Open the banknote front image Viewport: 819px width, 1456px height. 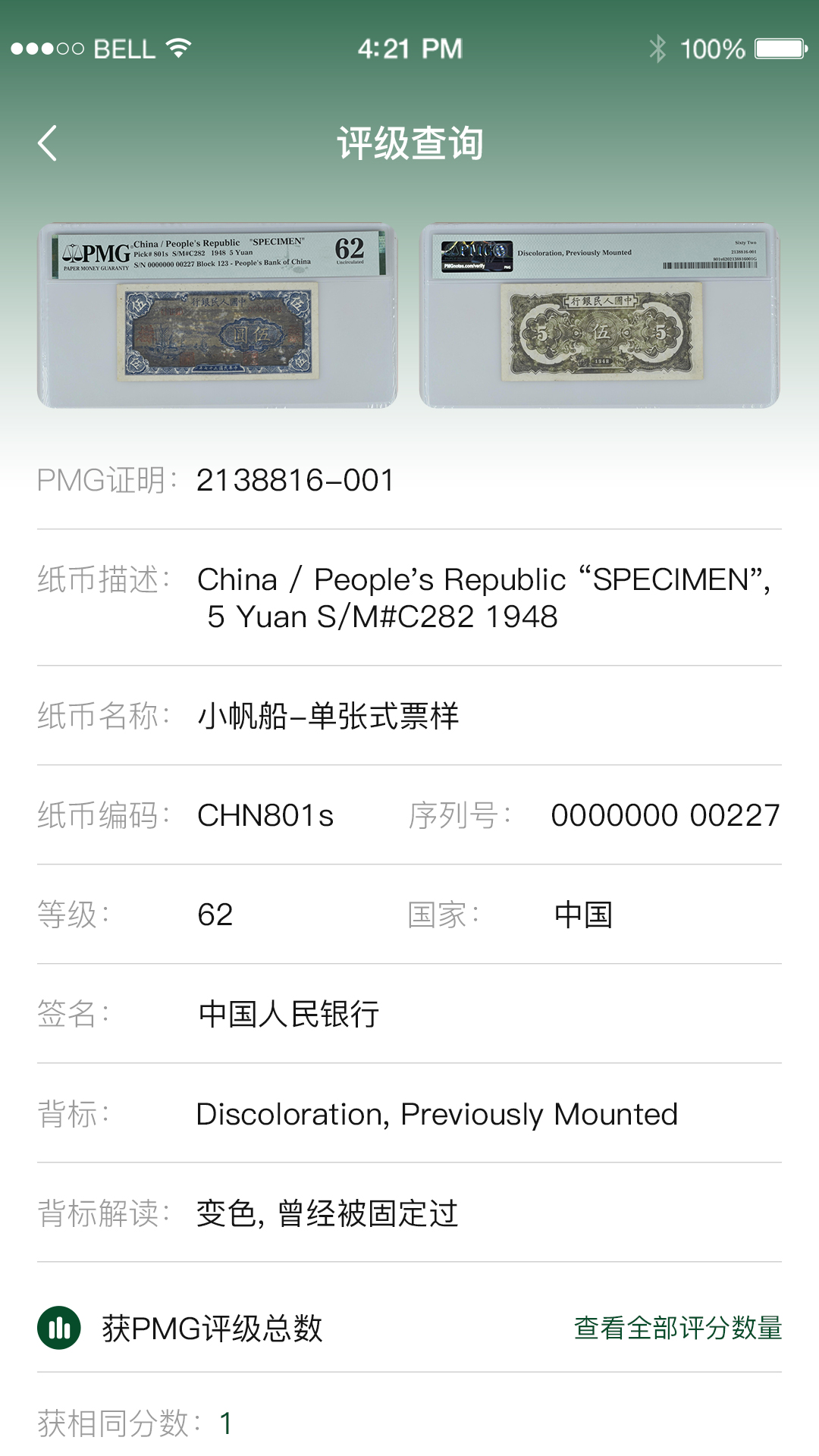tap(217, 315)
